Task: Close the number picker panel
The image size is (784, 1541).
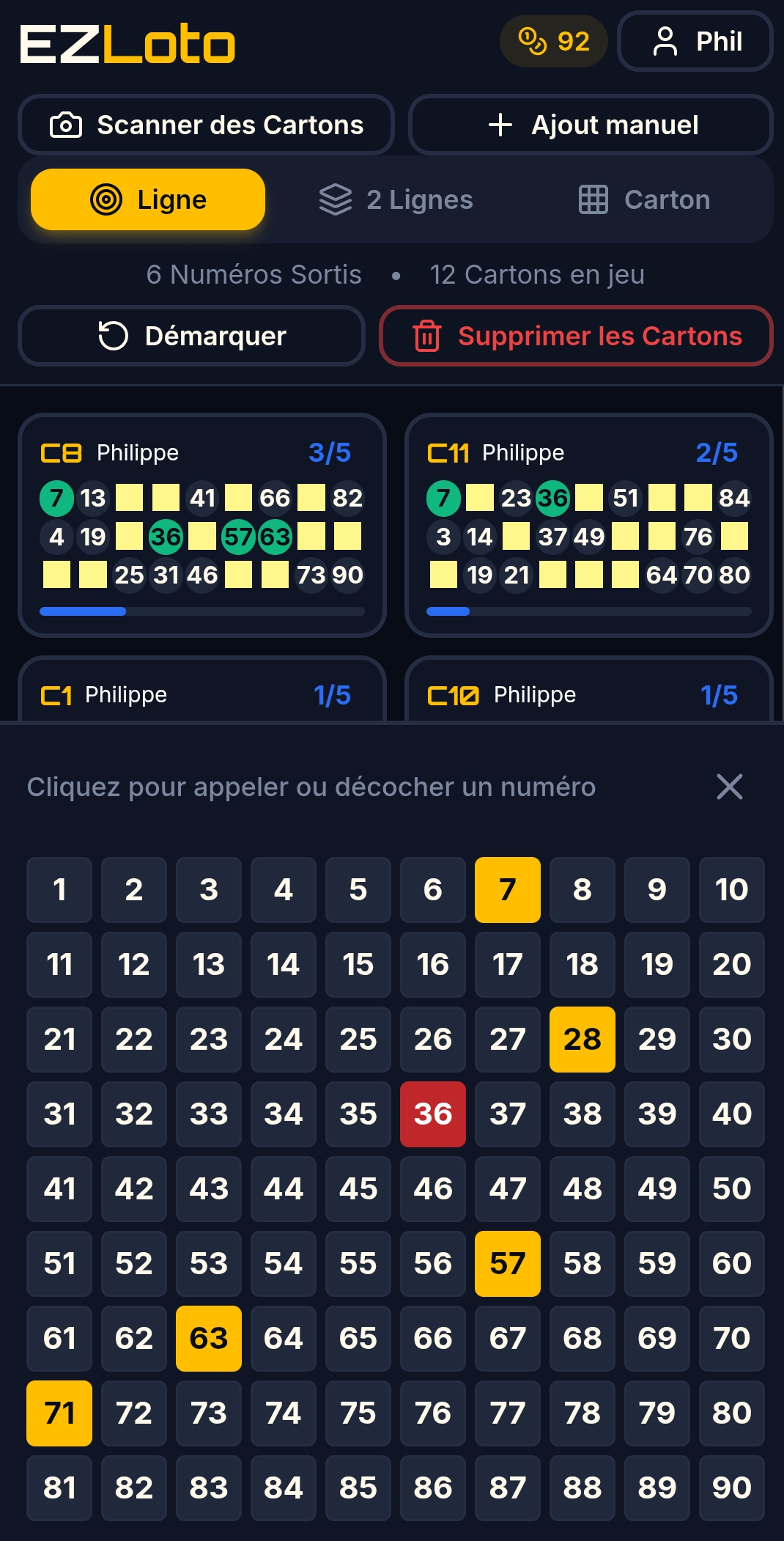Action: tap(729, 787)
